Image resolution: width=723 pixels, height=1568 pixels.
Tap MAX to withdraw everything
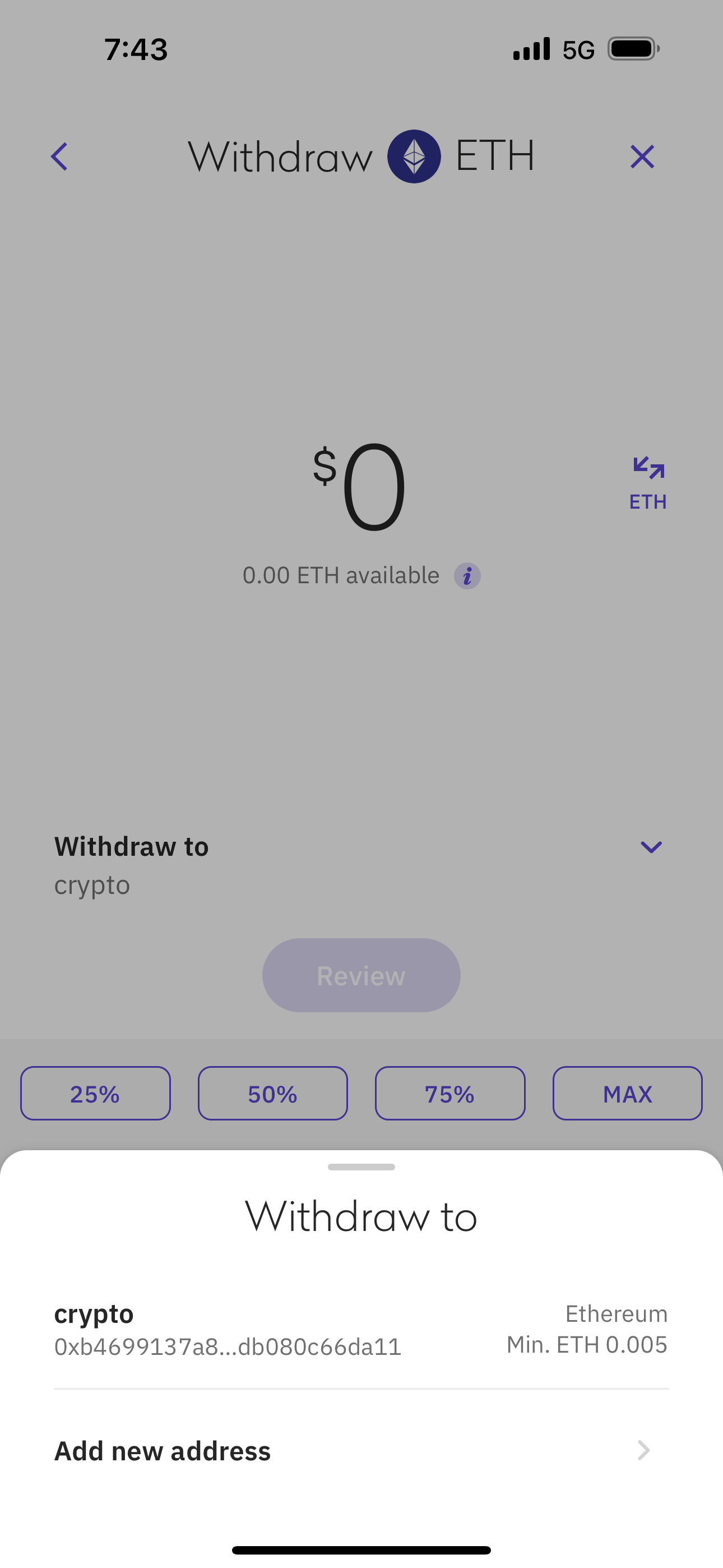[627, 1094]
